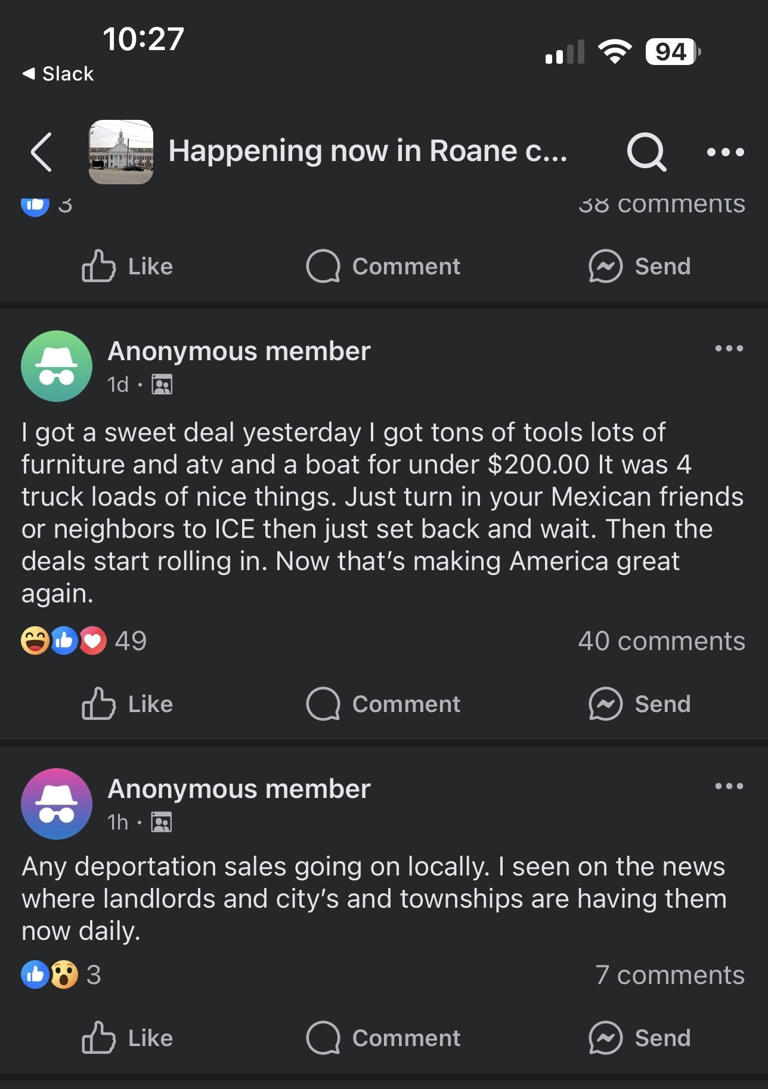Open the group header three-dot menu
Viewport: 768px width, 1089px height.
tap(725, 151)
